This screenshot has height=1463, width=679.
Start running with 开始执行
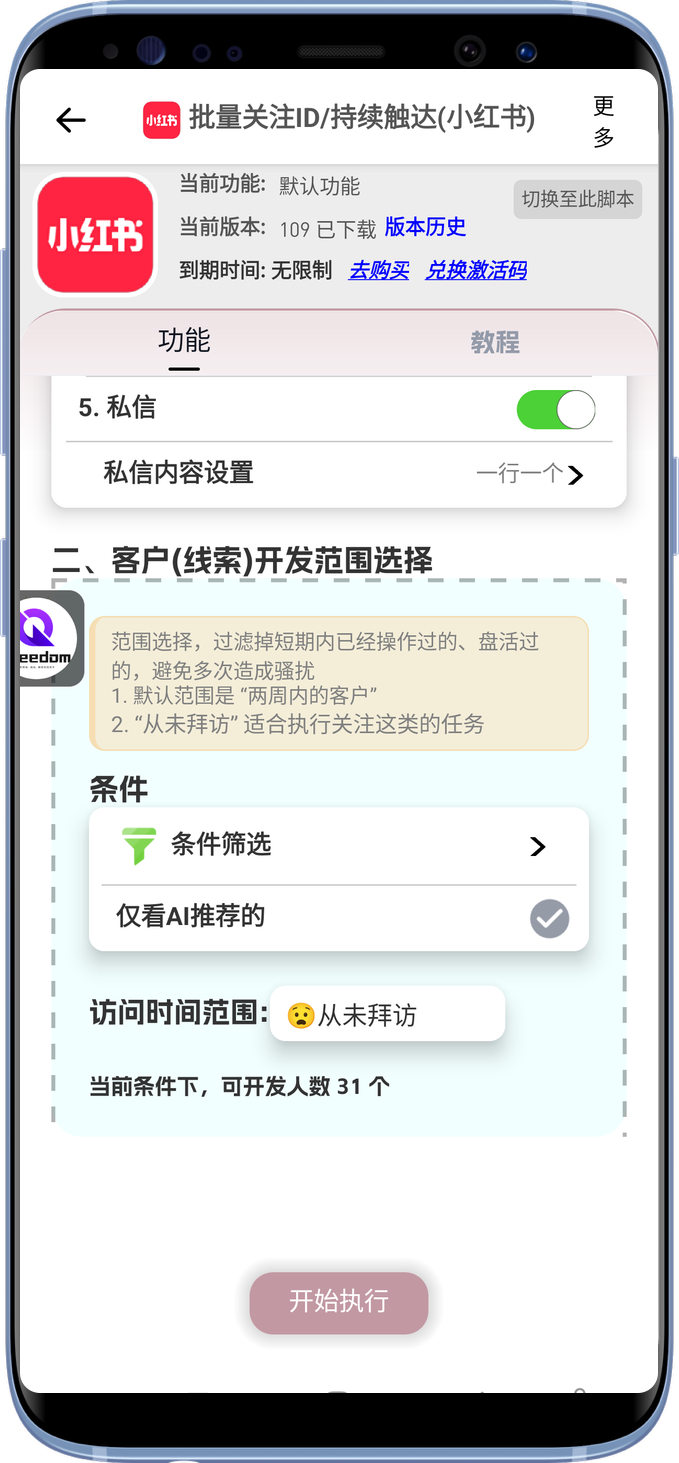point(339,1302)
